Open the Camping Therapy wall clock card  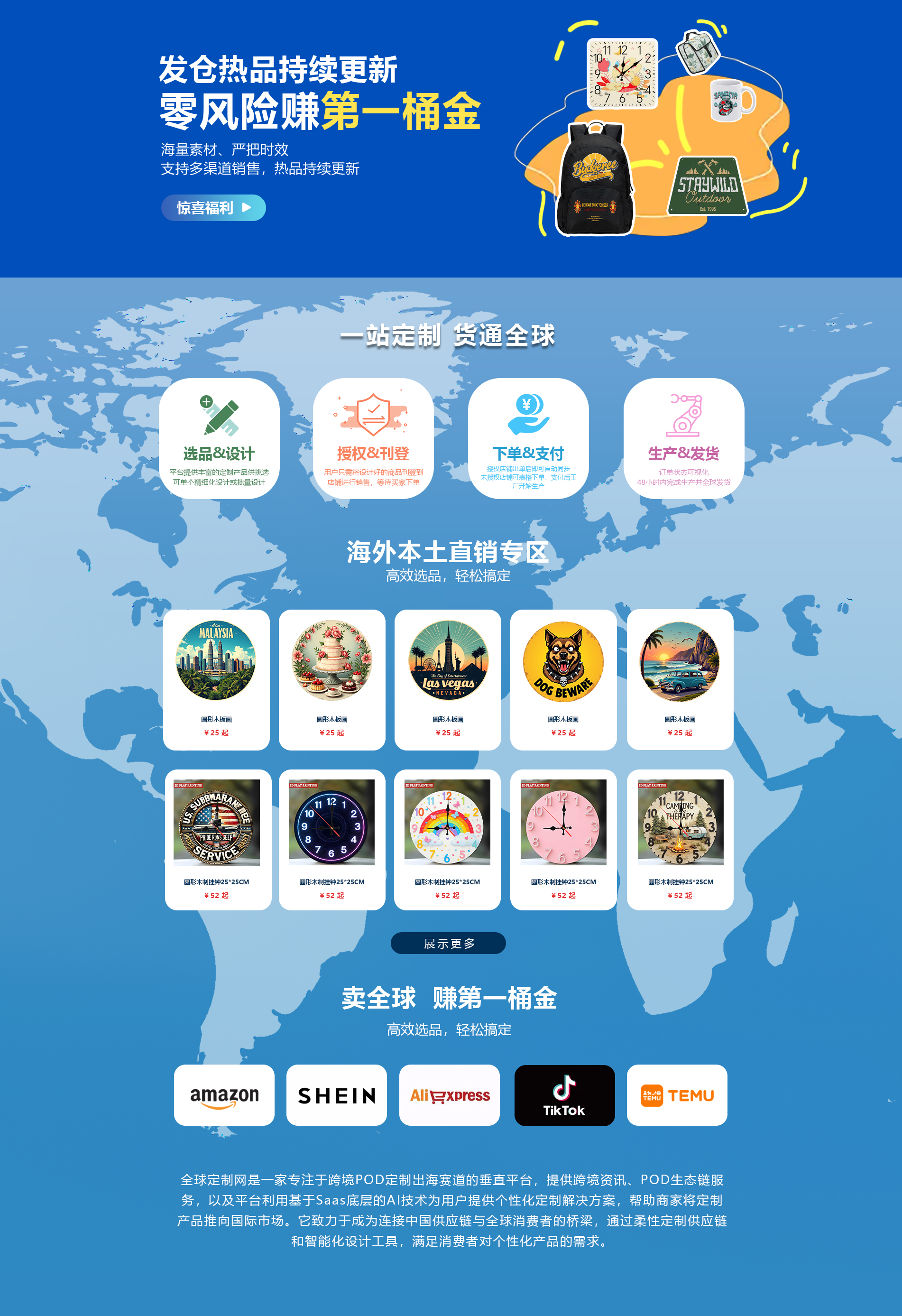pyautogui.click(x=680, y=839)
